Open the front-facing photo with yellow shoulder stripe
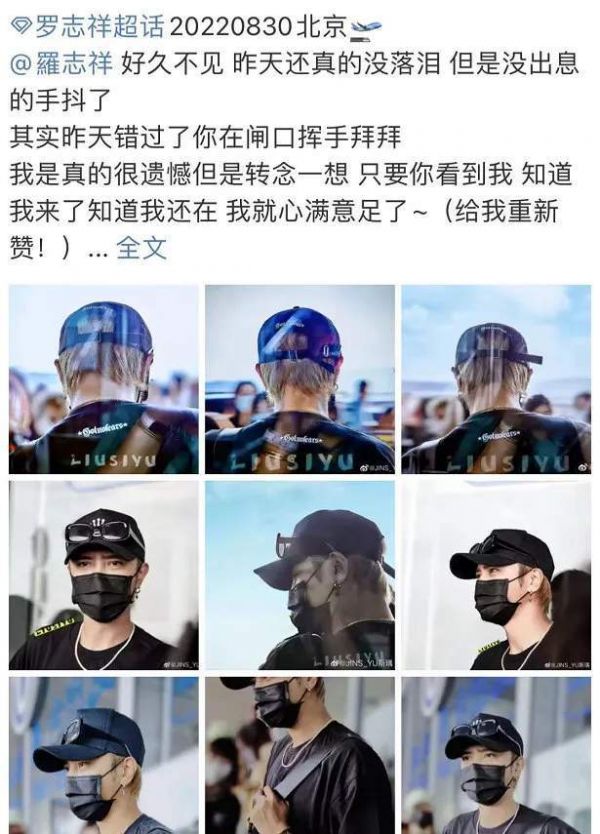600x834 pixels. 103,575
